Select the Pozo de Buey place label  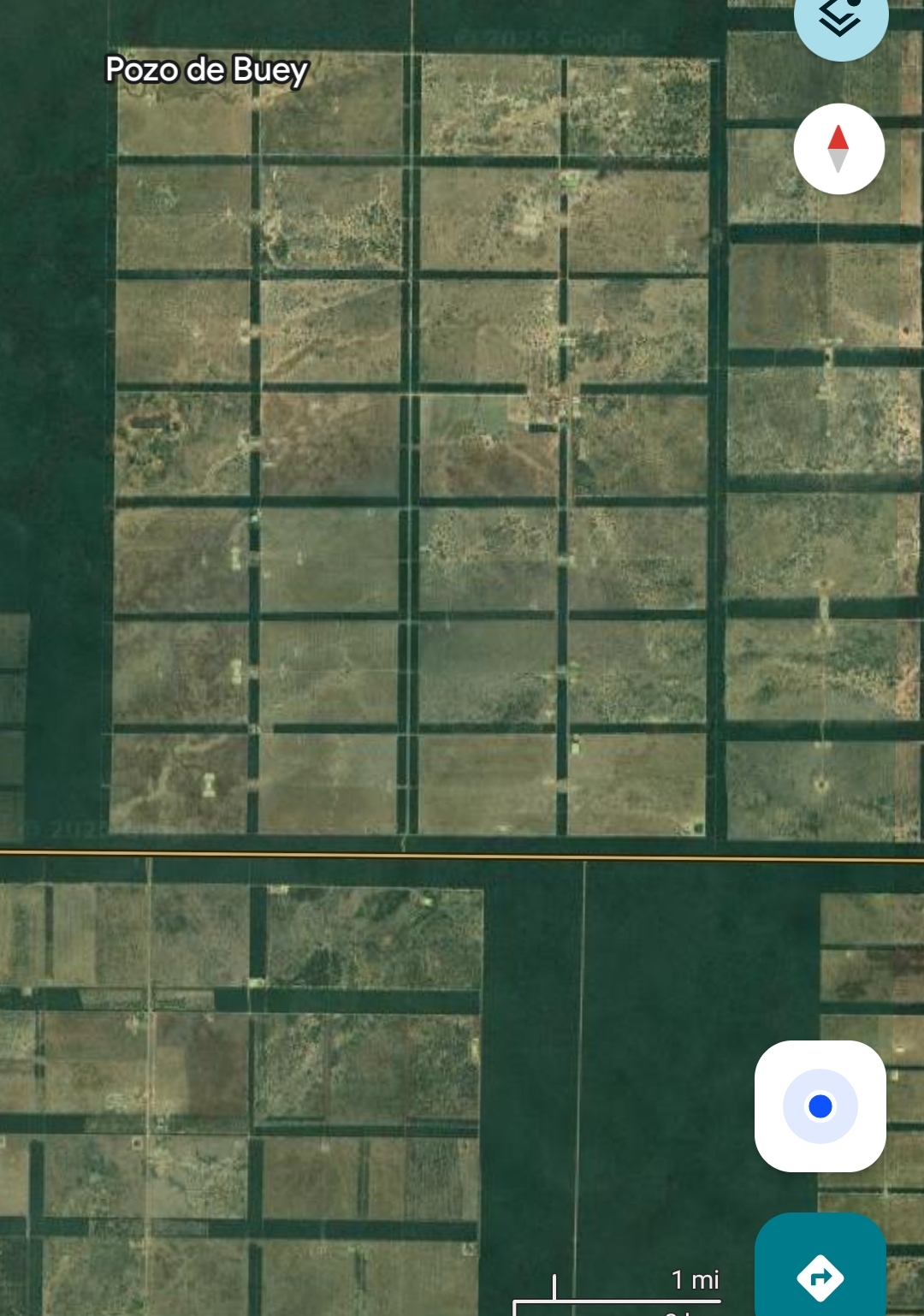(206, 70)
